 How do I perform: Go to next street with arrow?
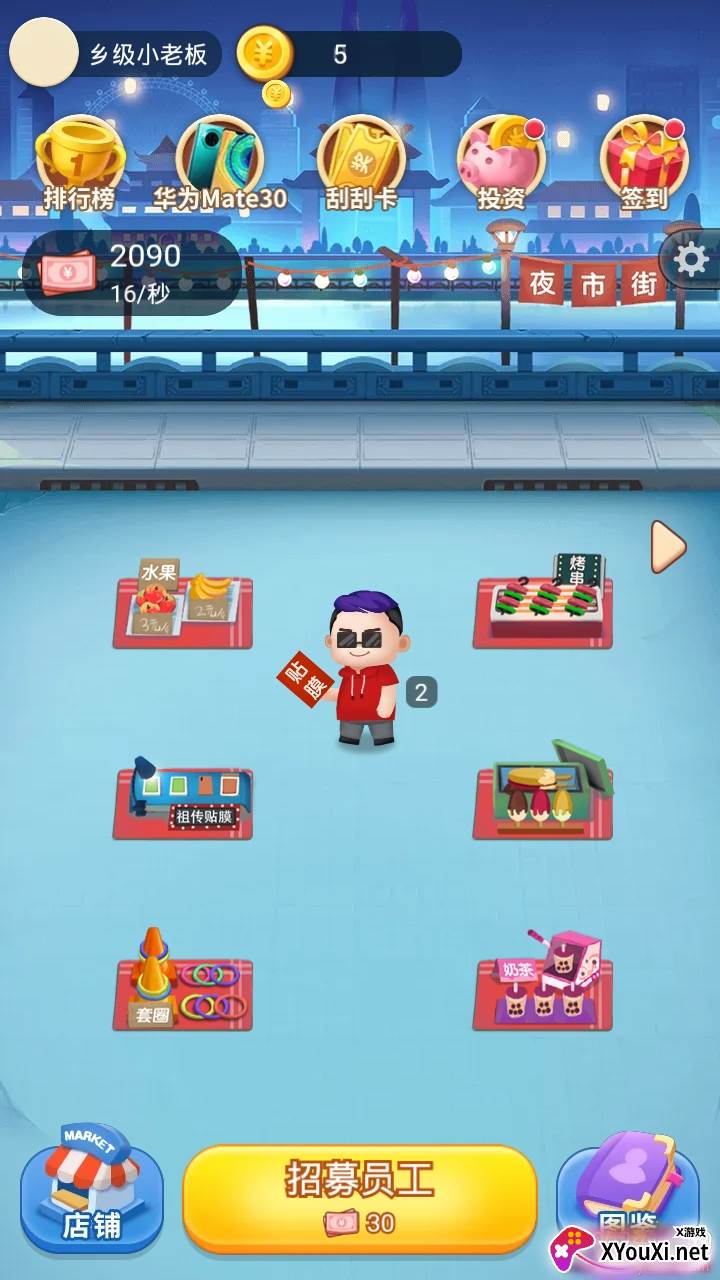point(667,546)
